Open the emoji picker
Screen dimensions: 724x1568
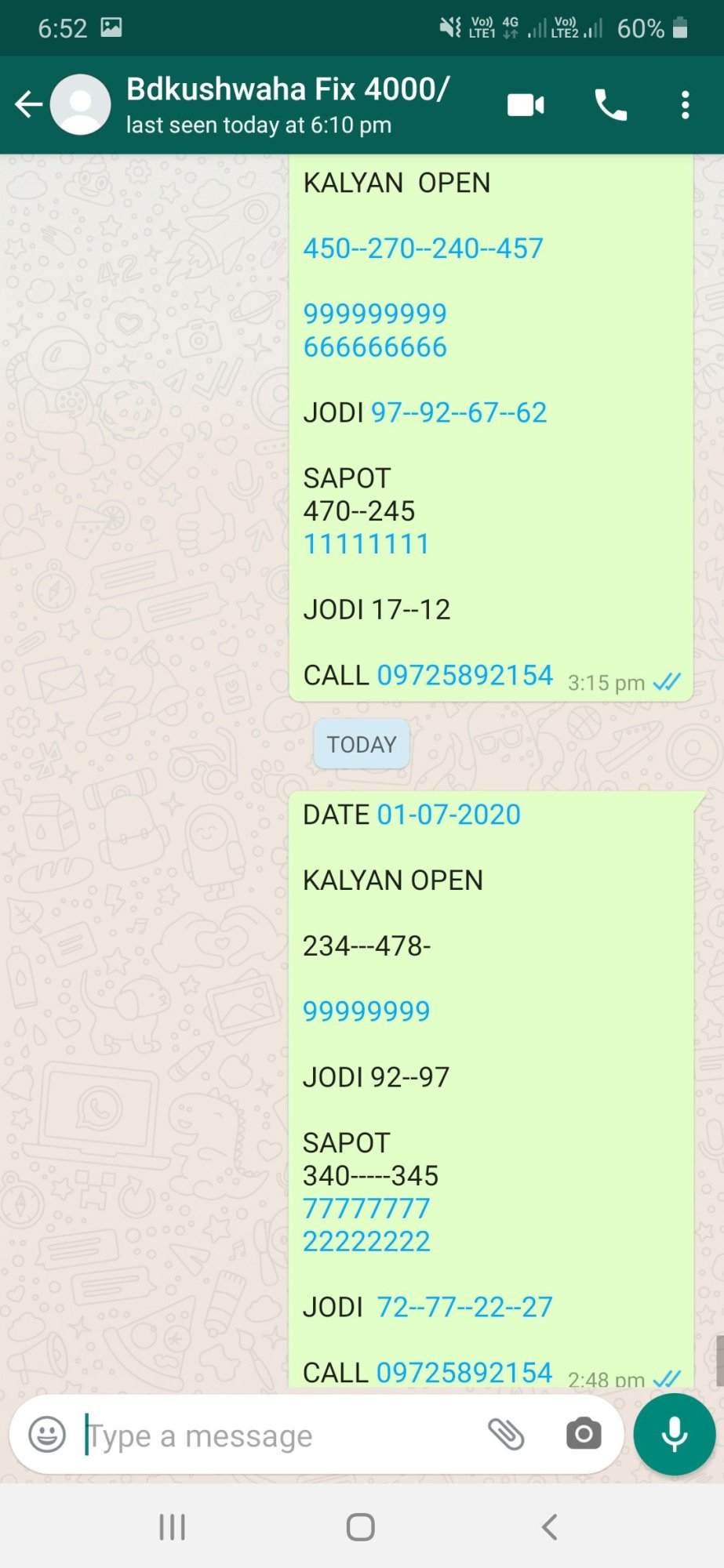(47, 1435)
